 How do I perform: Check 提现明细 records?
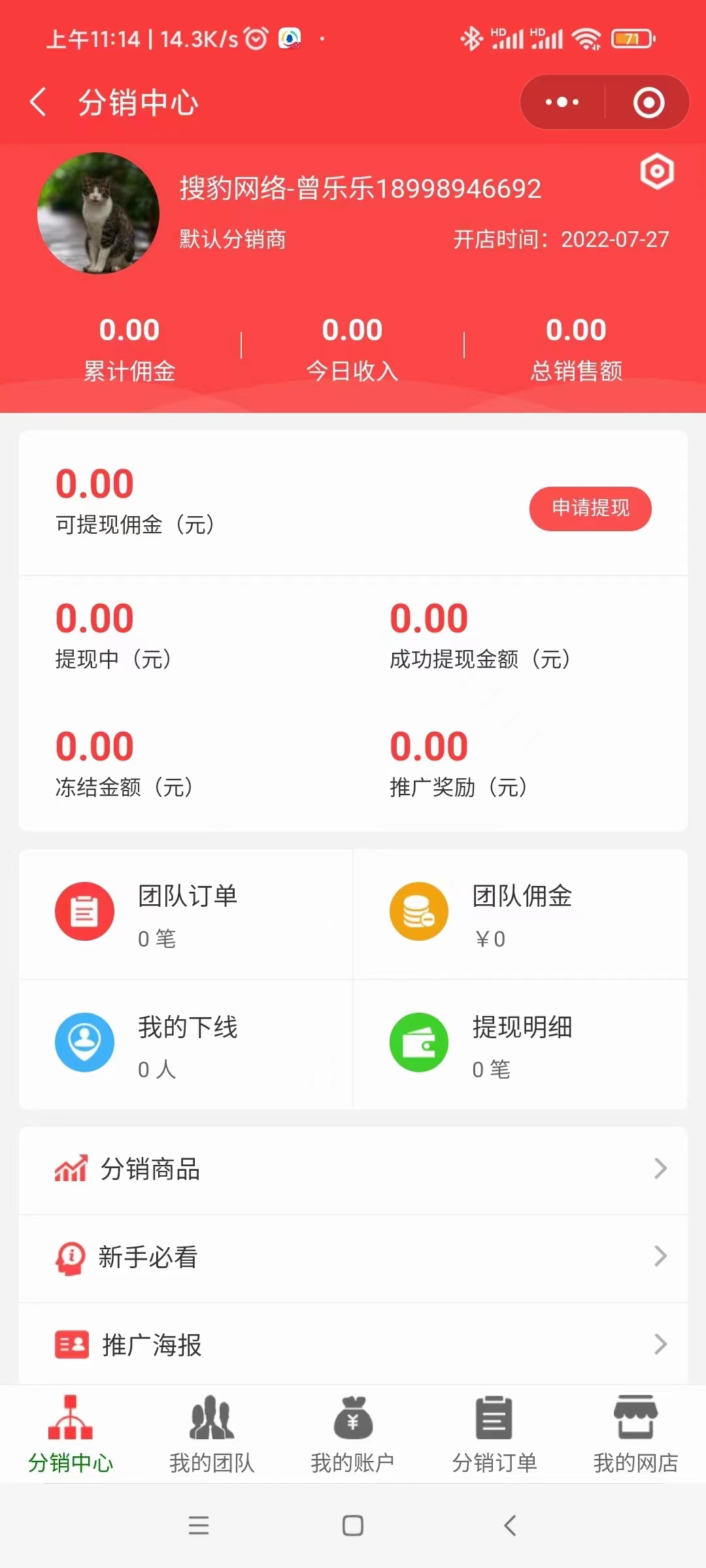(520, 1045)
